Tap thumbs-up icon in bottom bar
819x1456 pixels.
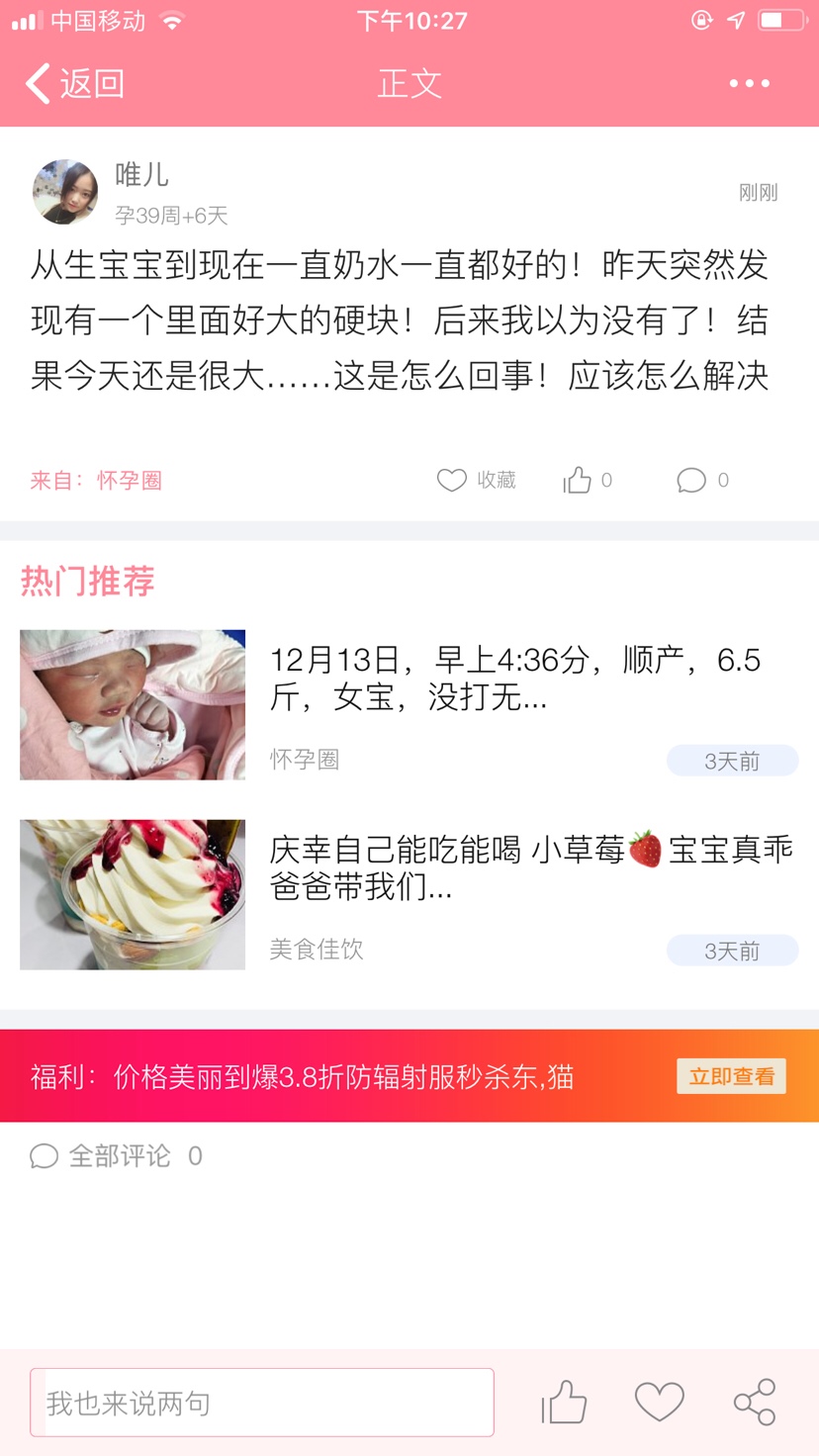(565, 1403)
